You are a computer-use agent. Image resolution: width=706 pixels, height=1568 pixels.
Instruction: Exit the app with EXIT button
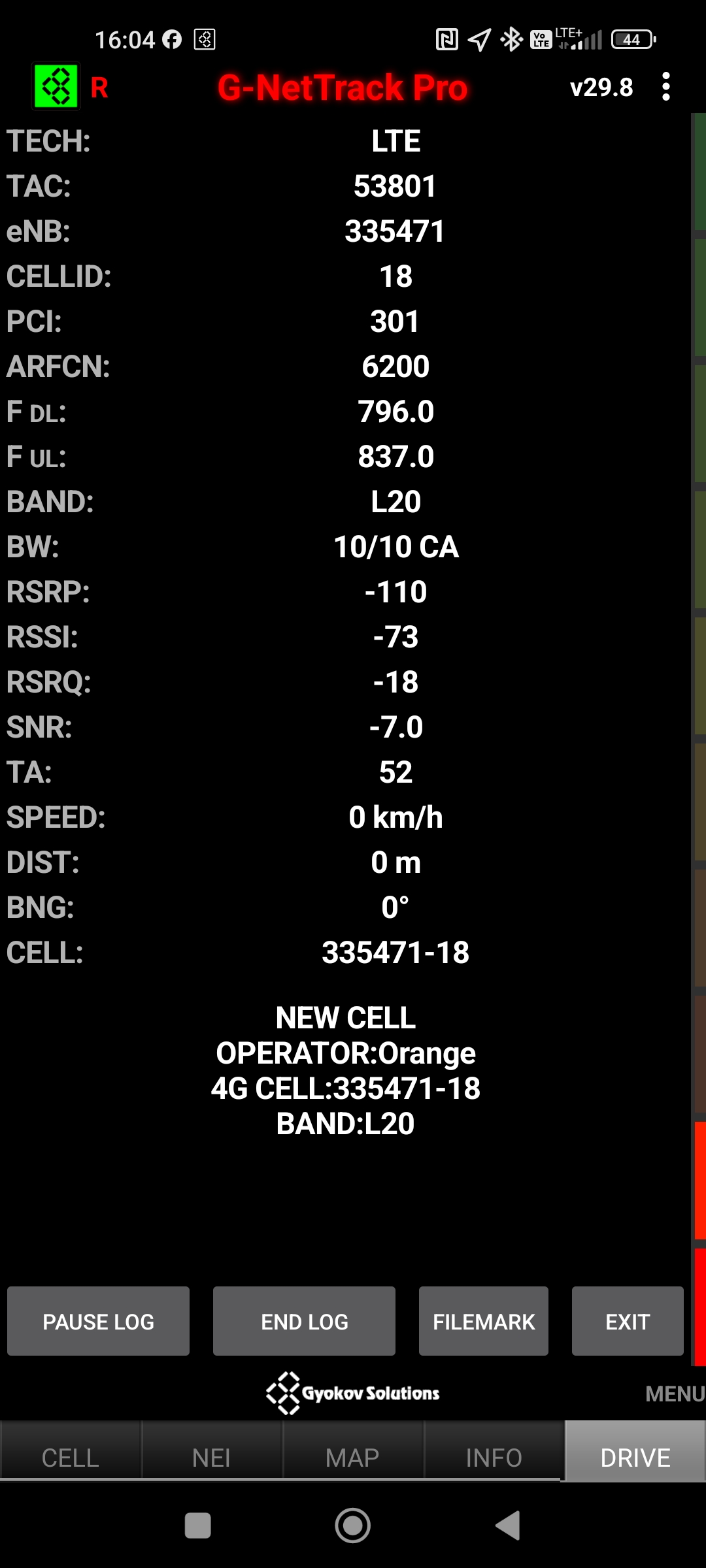(x=627, y=1321)
